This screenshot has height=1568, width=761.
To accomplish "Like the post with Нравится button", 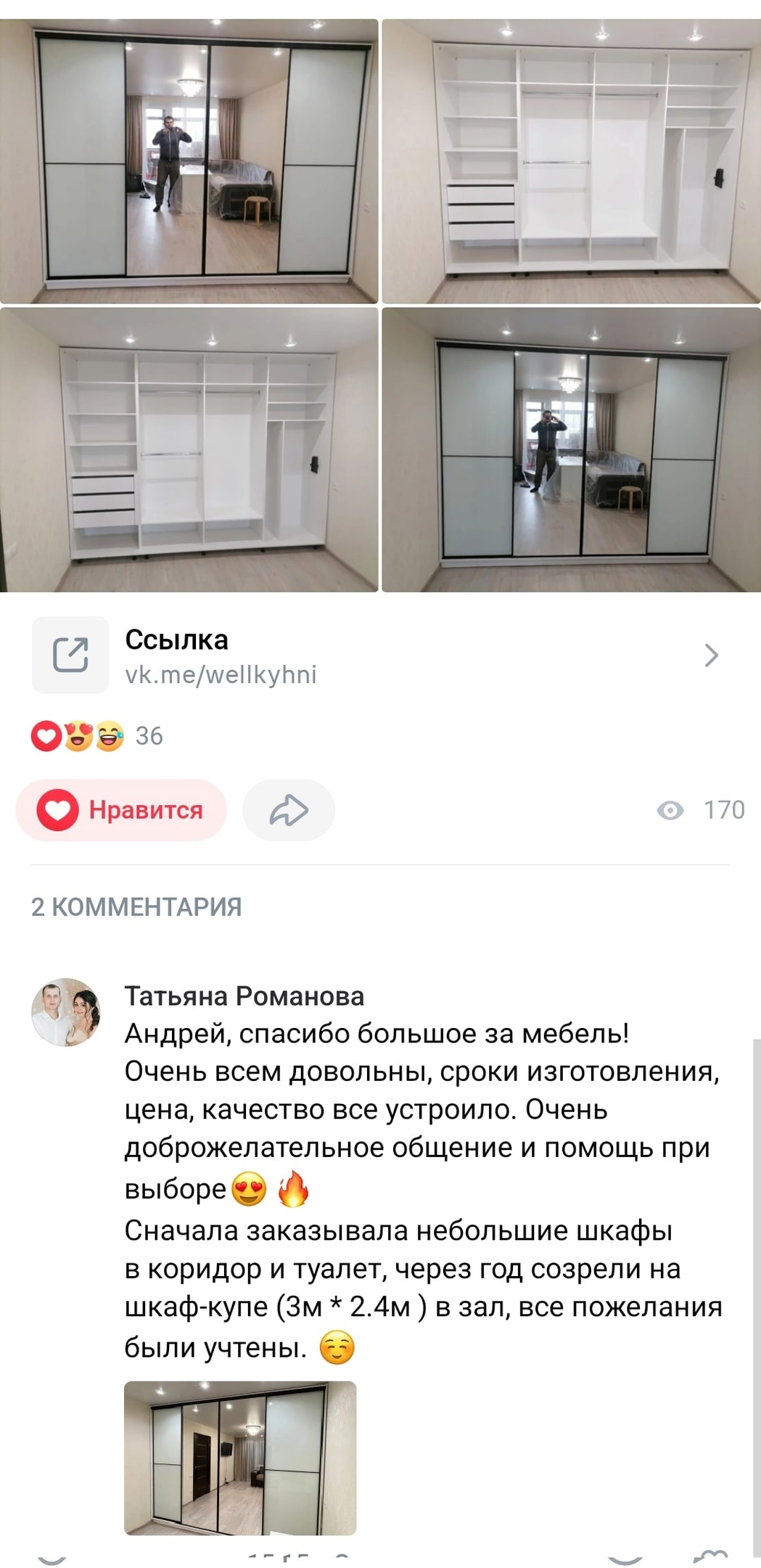I will (x=121, y=810).
